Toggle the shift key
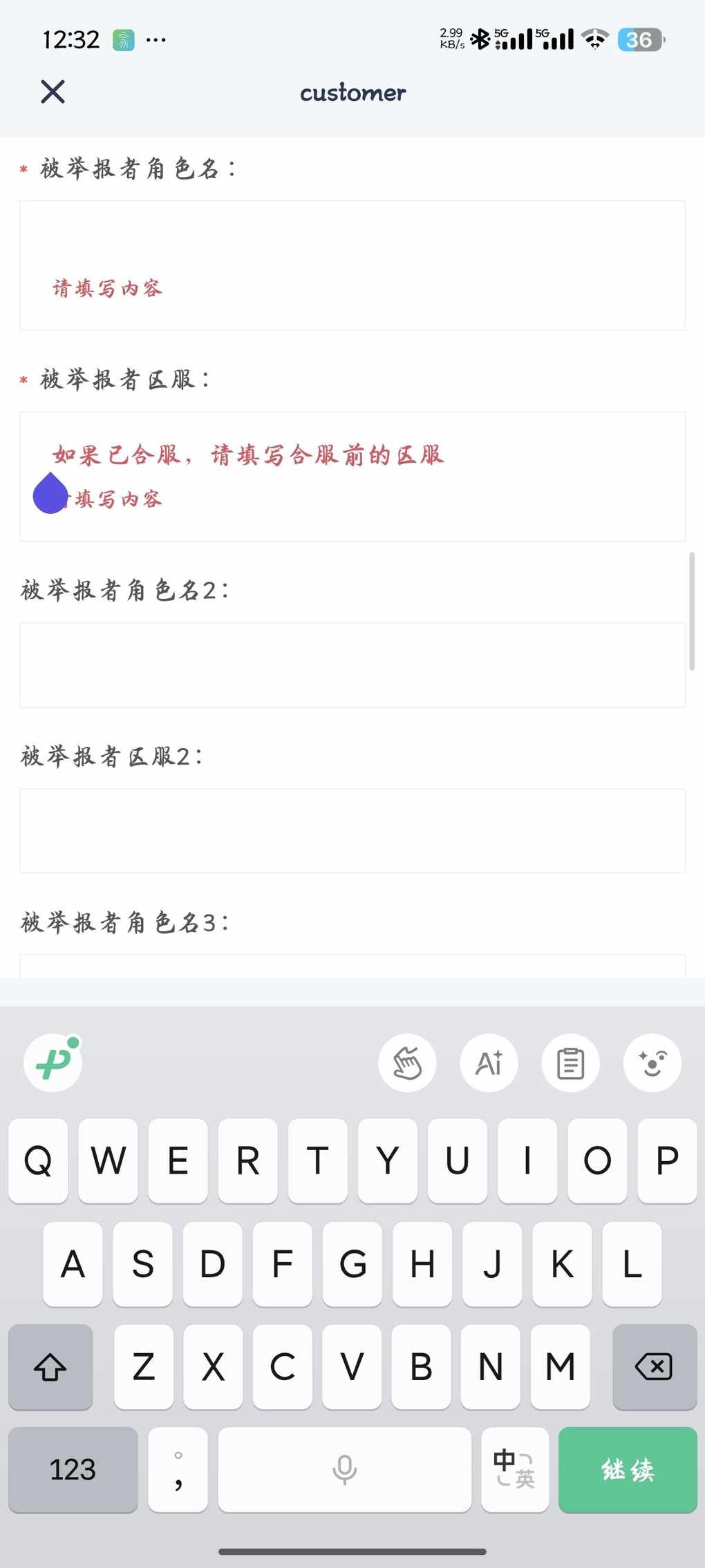Viewport: 705px width, 1568px height. 50,1366
